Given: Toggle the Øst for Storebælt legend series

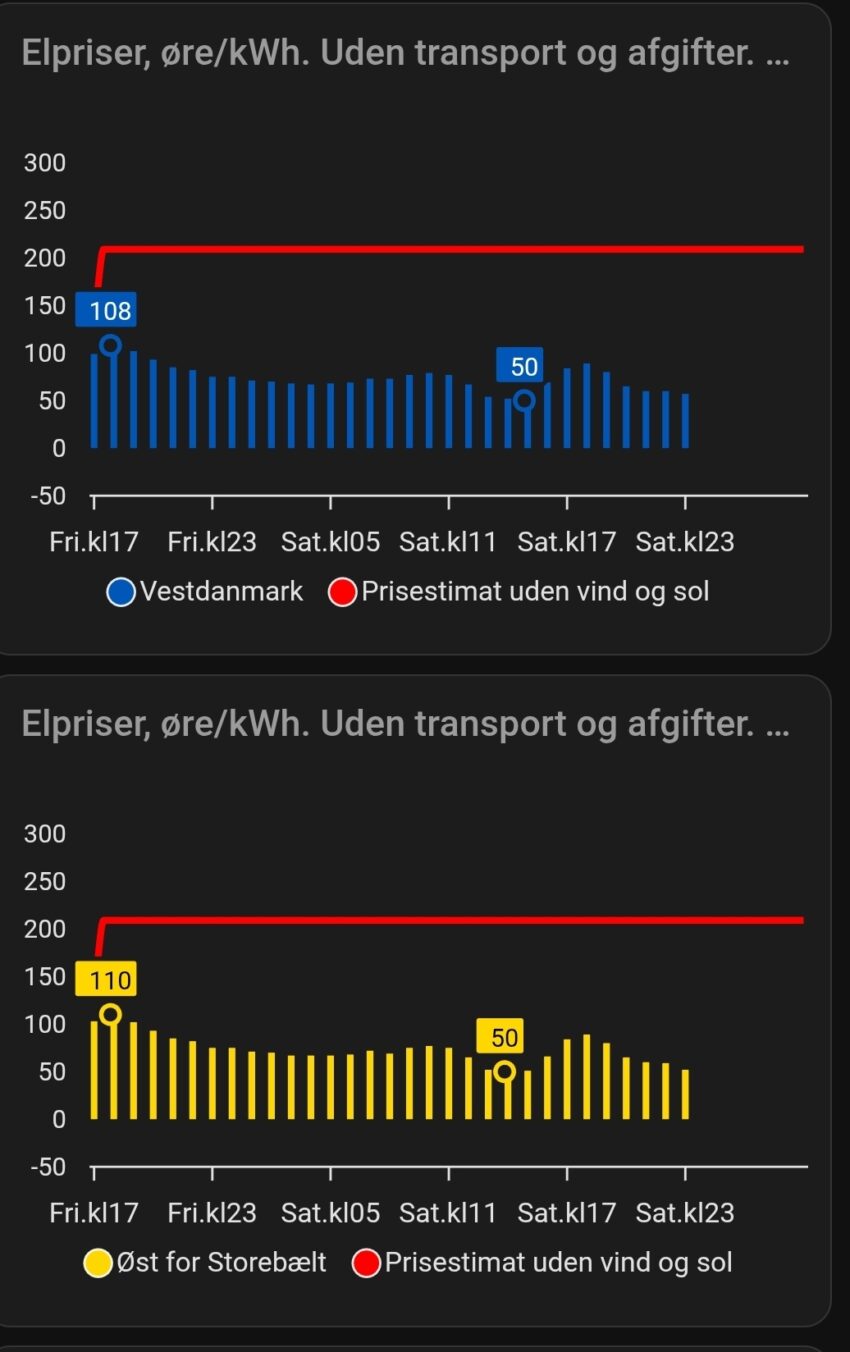Looking at the screenshot, I should pyautogui.click(x=206, y=1263).
